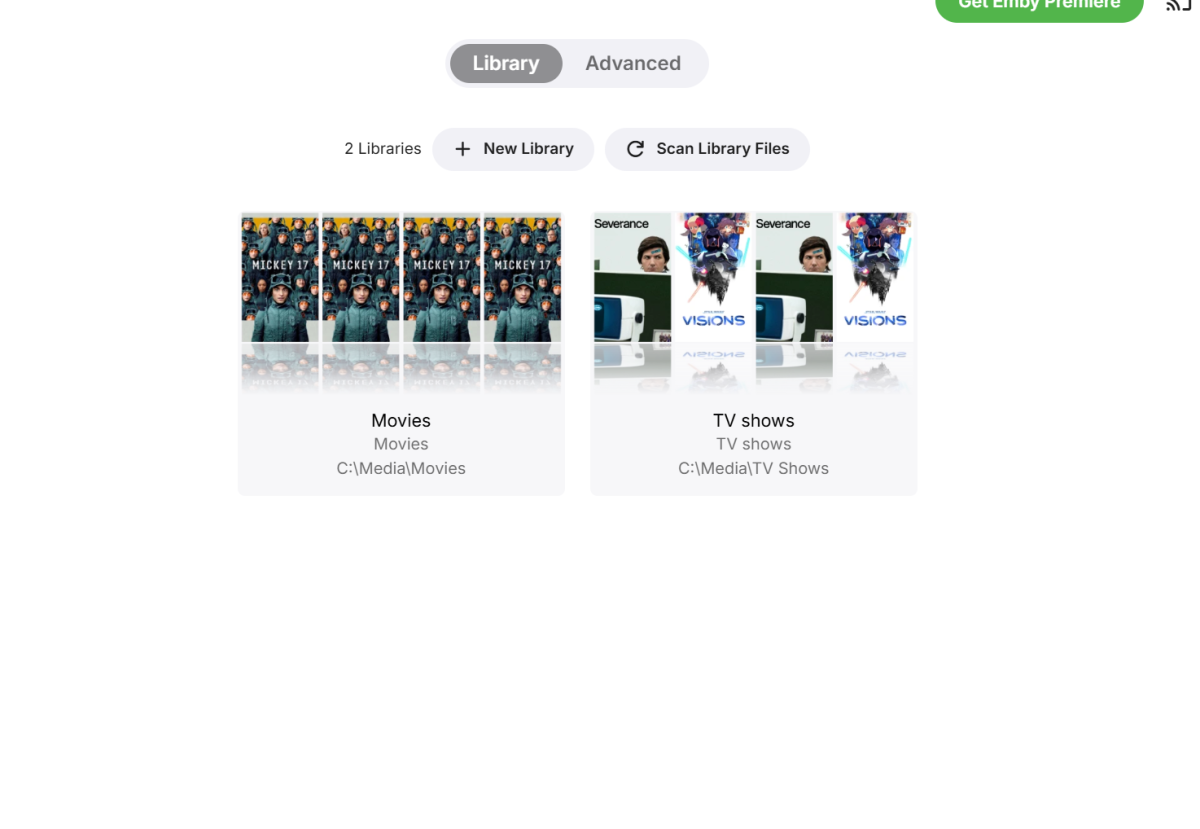Open the TV shows library card
Screen dimensions: 1200x829
[x=753, y=352]
